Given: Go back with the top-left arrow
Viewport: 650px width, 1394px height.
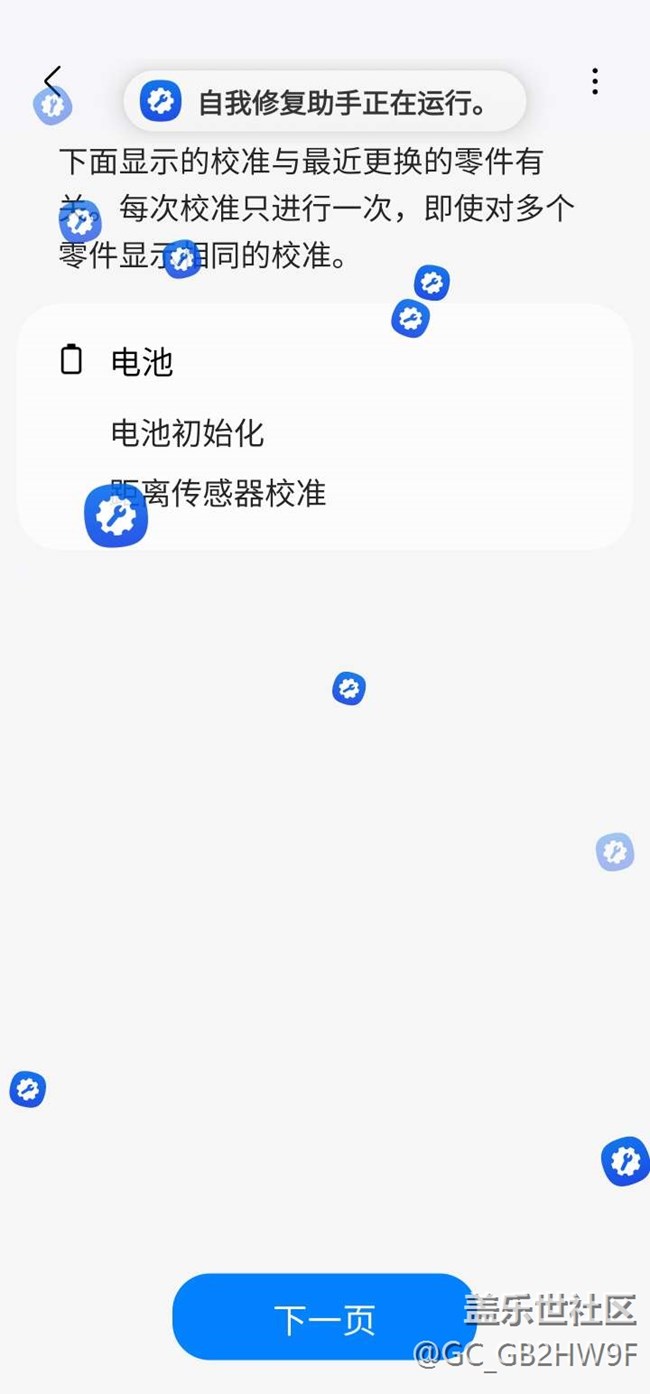Looking at the screenshot, I should click(x=52, y=81).
